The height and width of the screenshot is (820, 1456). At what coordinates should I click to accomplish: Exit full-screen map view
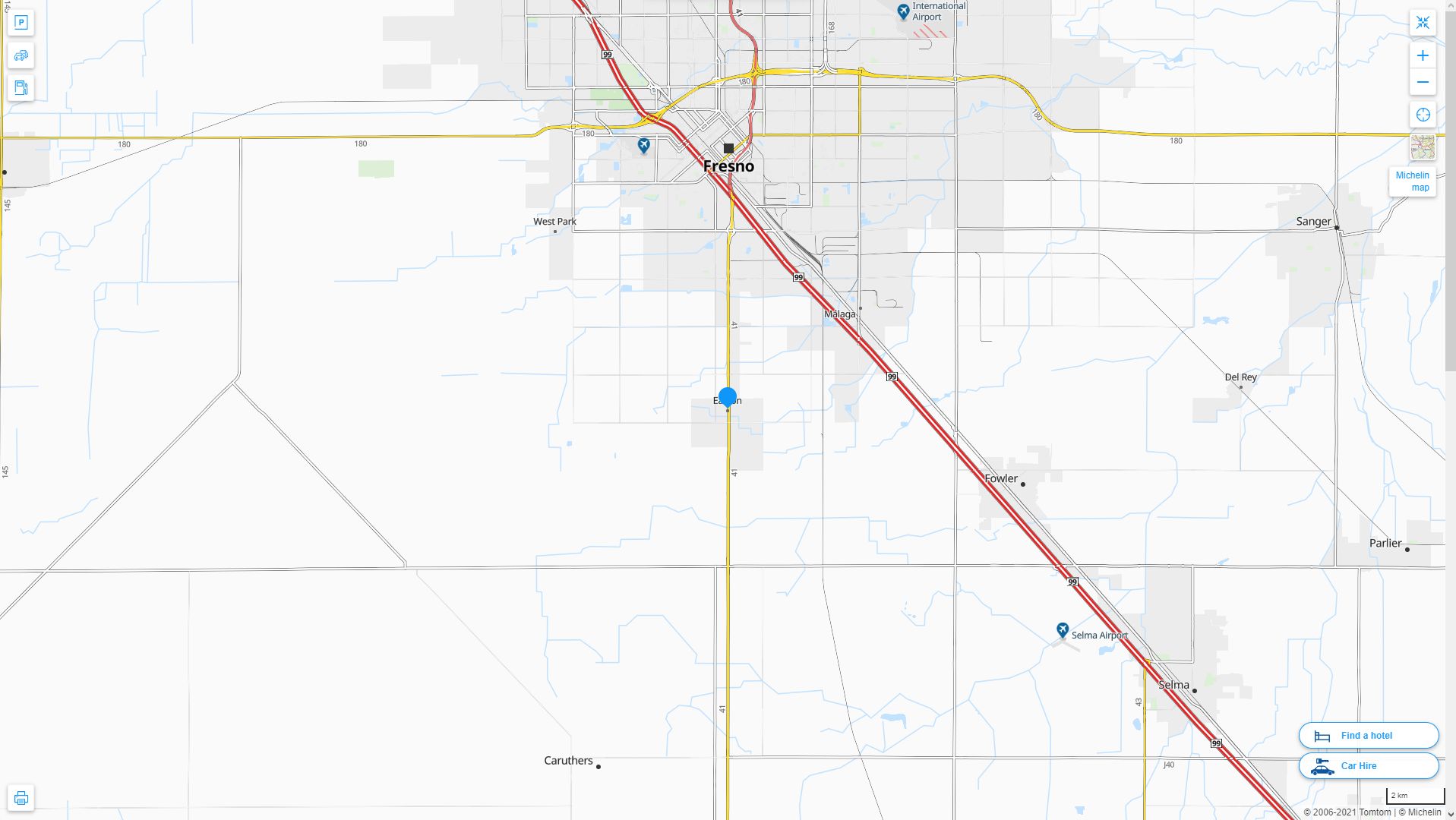point(1423,23)
